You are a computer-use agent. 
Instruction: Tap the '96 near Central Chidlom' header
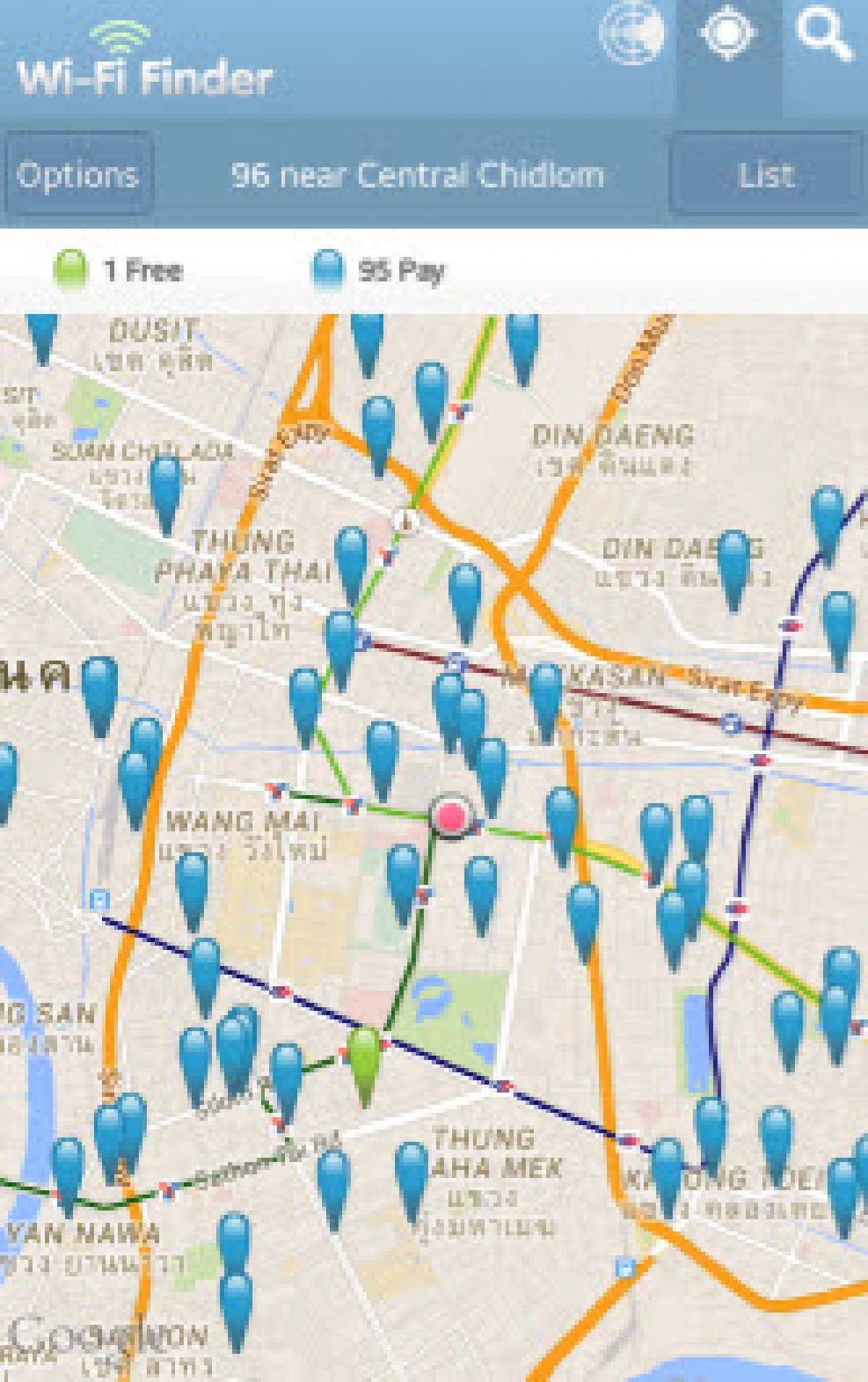[418, 174]
